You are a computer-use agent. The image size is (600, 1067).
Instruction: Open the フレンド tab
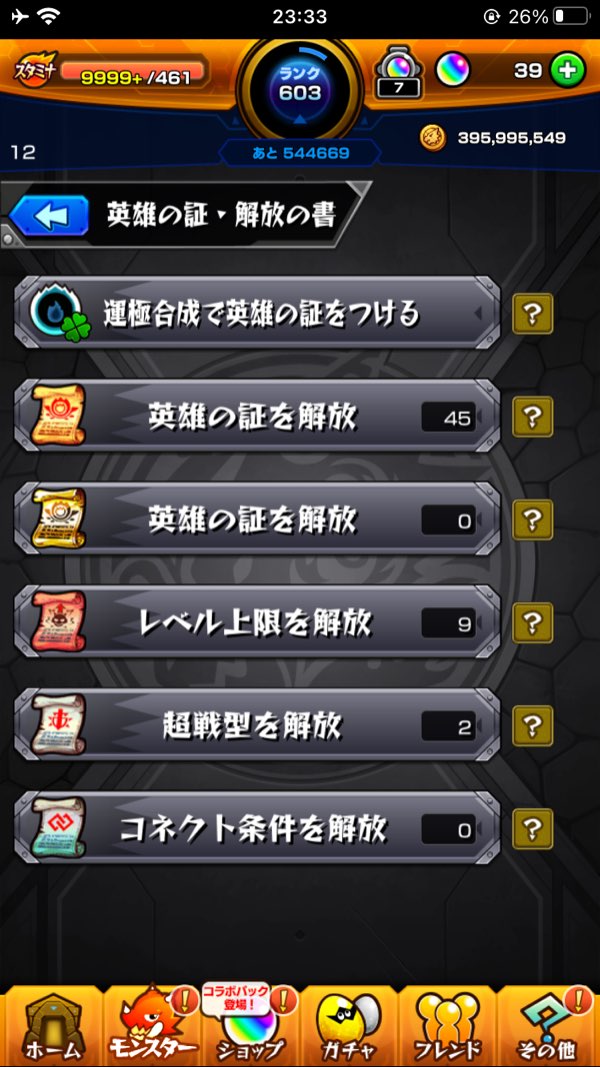coord(448,1025)
